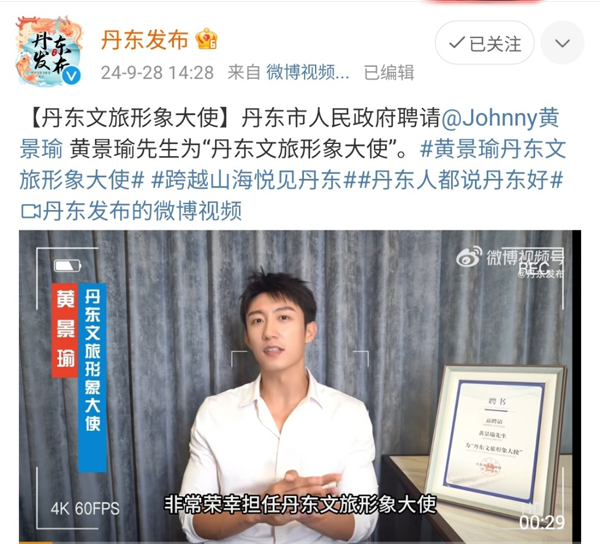Expand the post options chevron

[564, 43]
